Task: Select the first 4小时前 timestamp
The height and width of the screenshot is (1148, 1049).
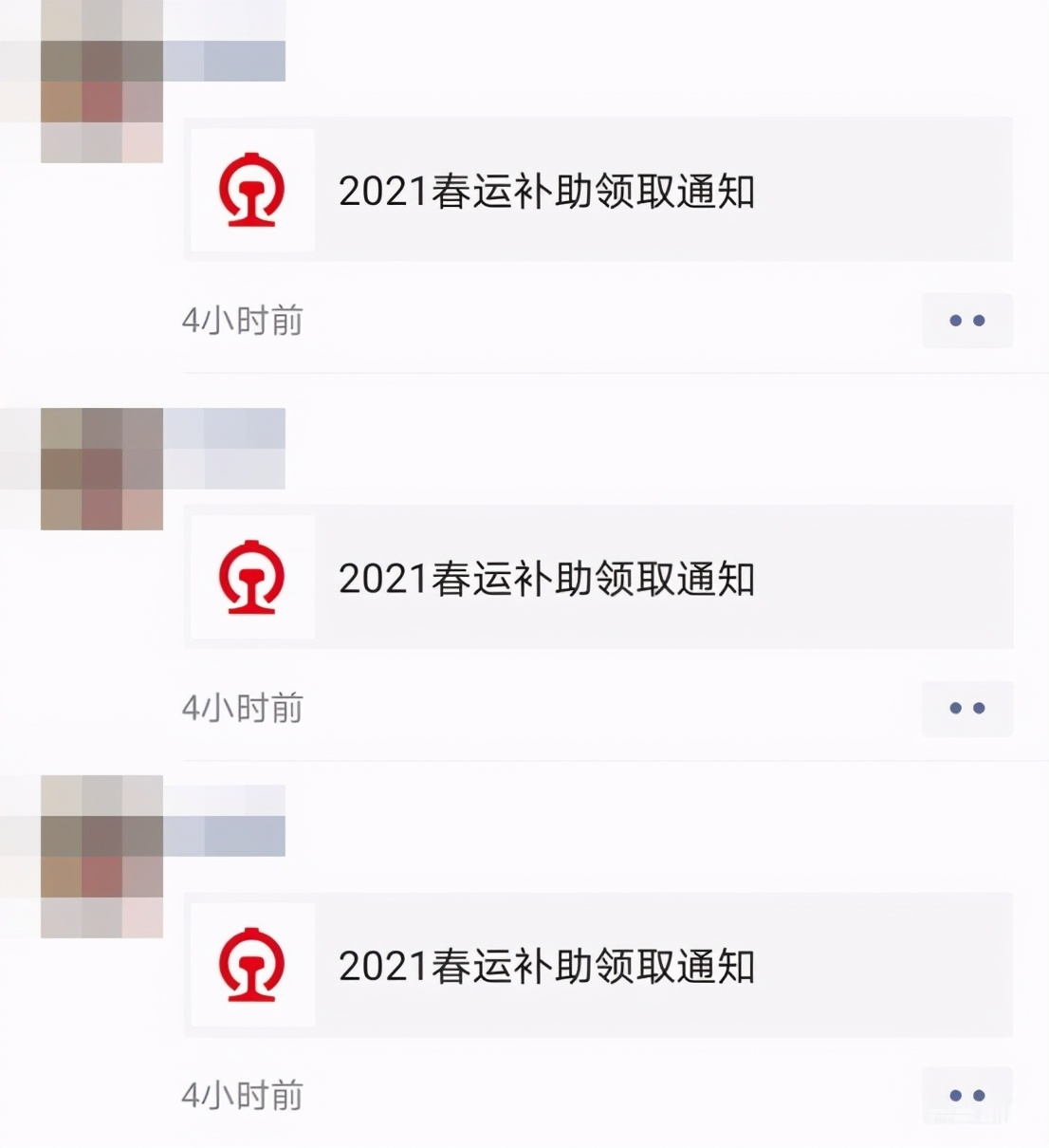Action: click(244, 321)
